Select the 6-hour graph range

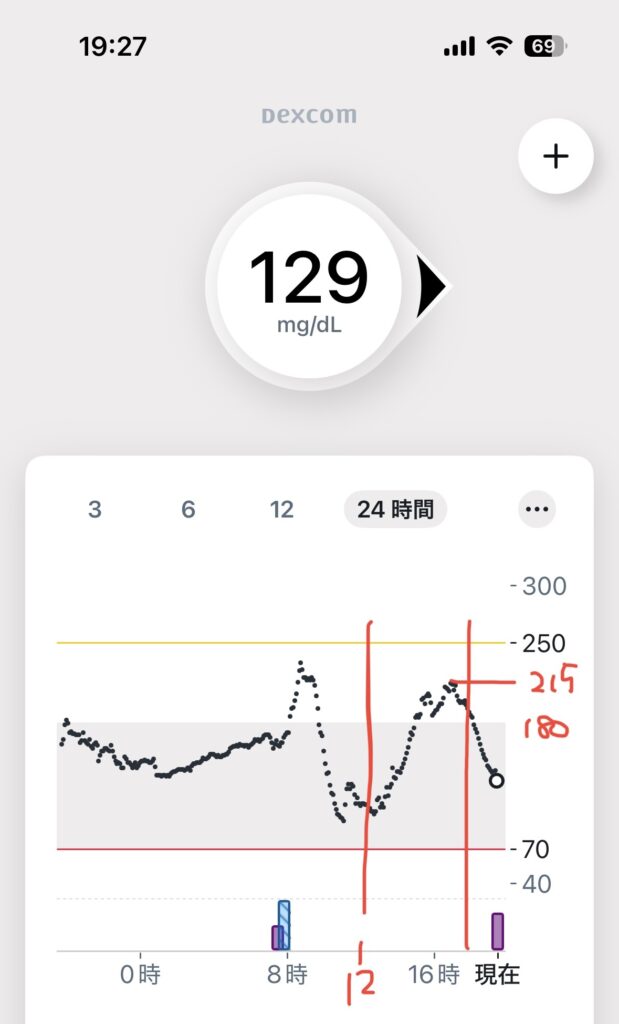[188, 510]
